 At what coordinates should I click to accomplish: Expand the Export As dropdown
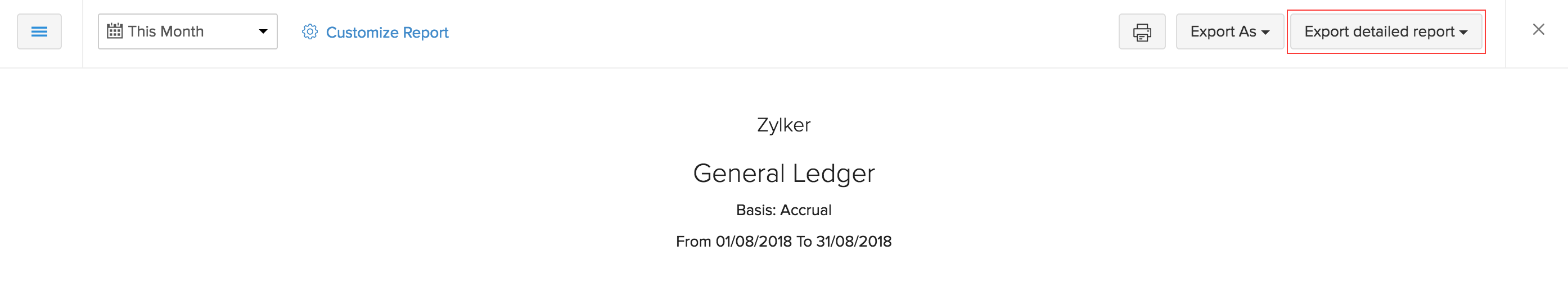1229,31
